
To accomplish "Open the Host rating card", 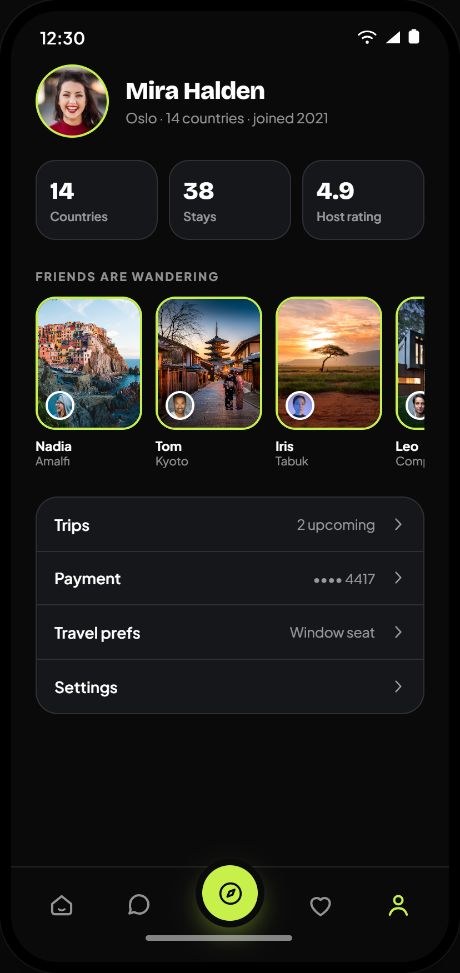I will (363, 200).
